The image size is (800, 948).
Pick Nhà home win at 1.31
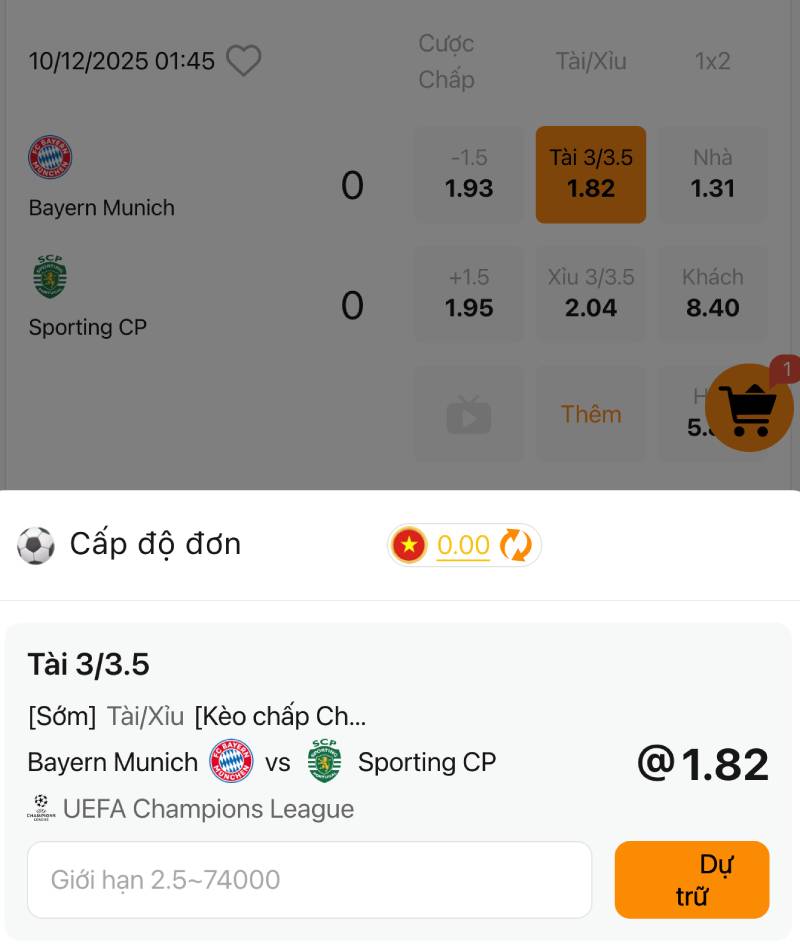point(712,174)
